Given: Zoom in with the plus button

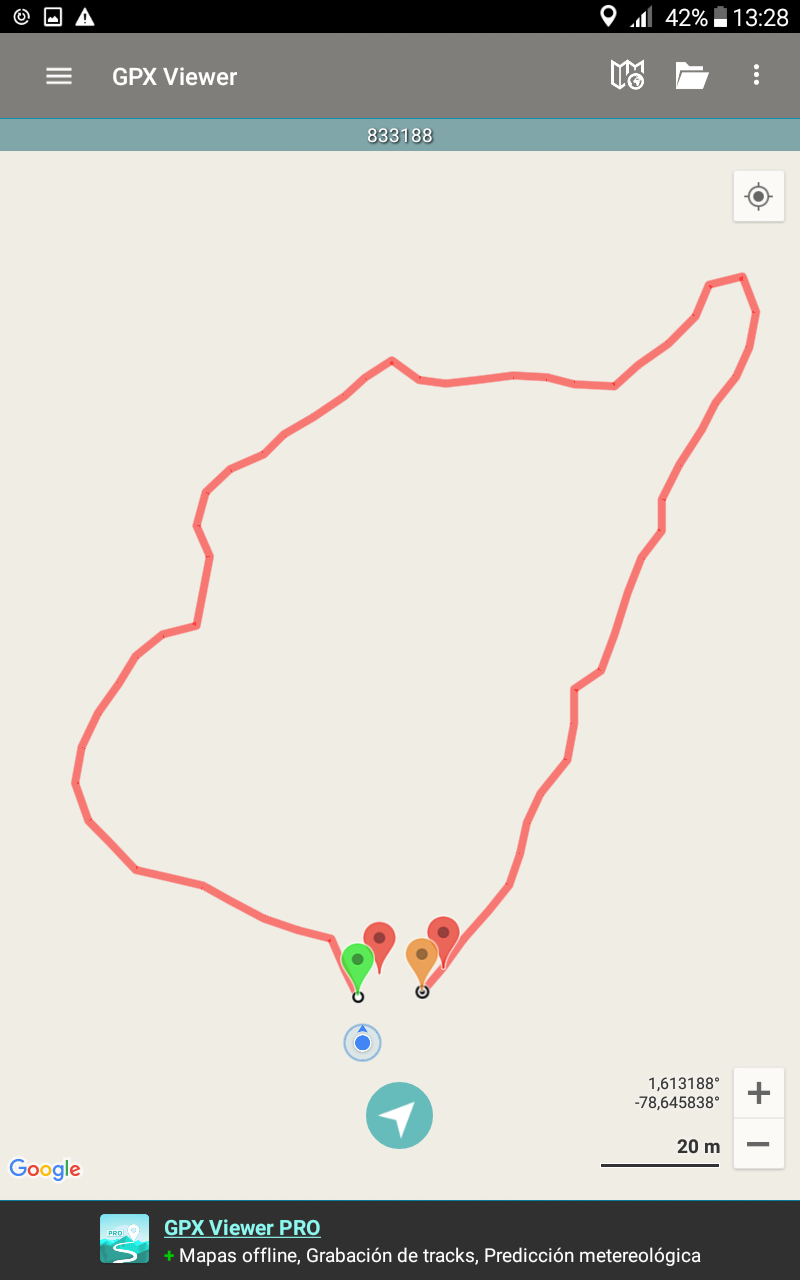Looking at the screenshot, I should 758,1093.
